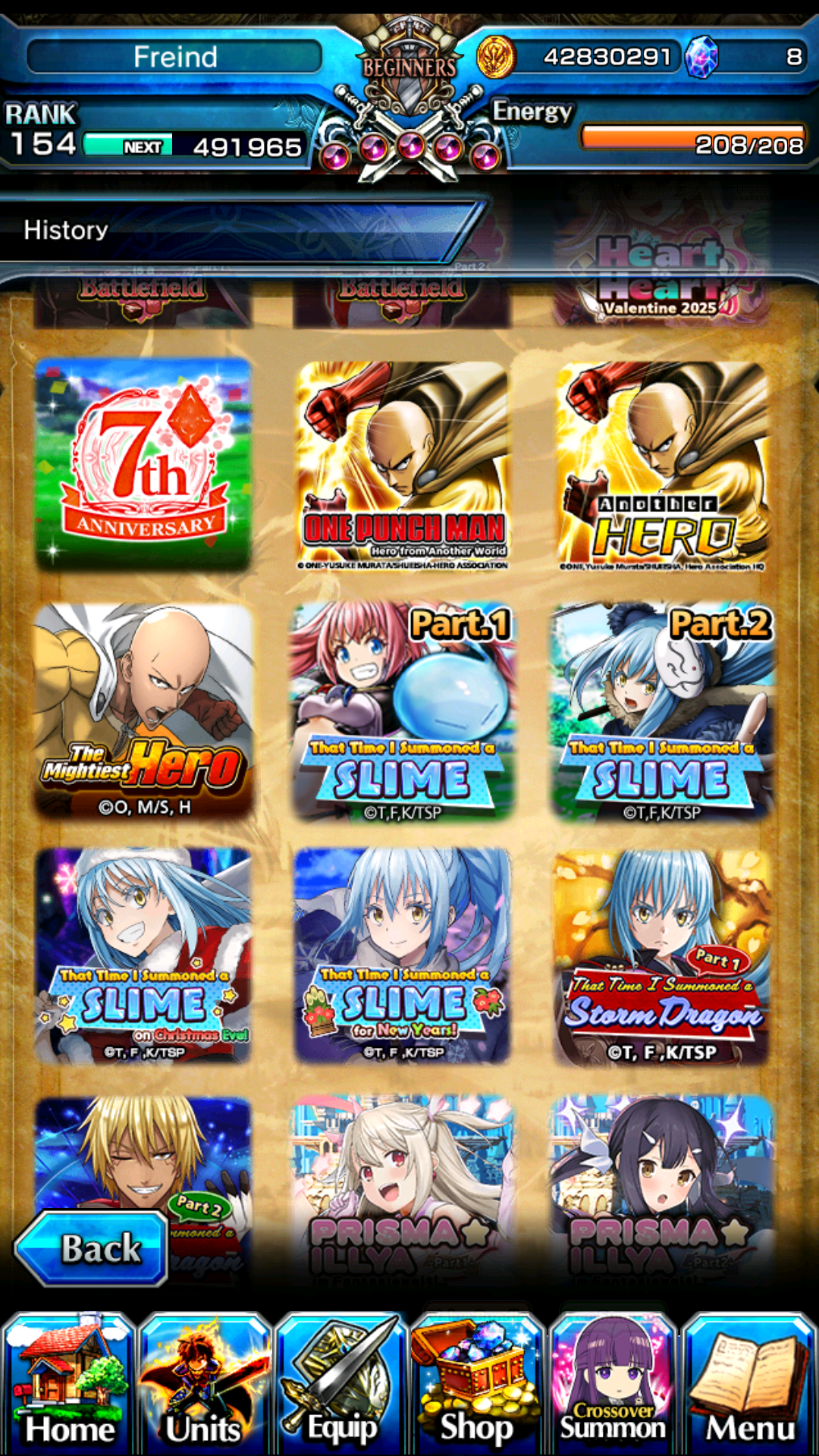Screen dimensions: 819x1456
Task: Select Slime on Christmas Eve banner
Action: 143,955
